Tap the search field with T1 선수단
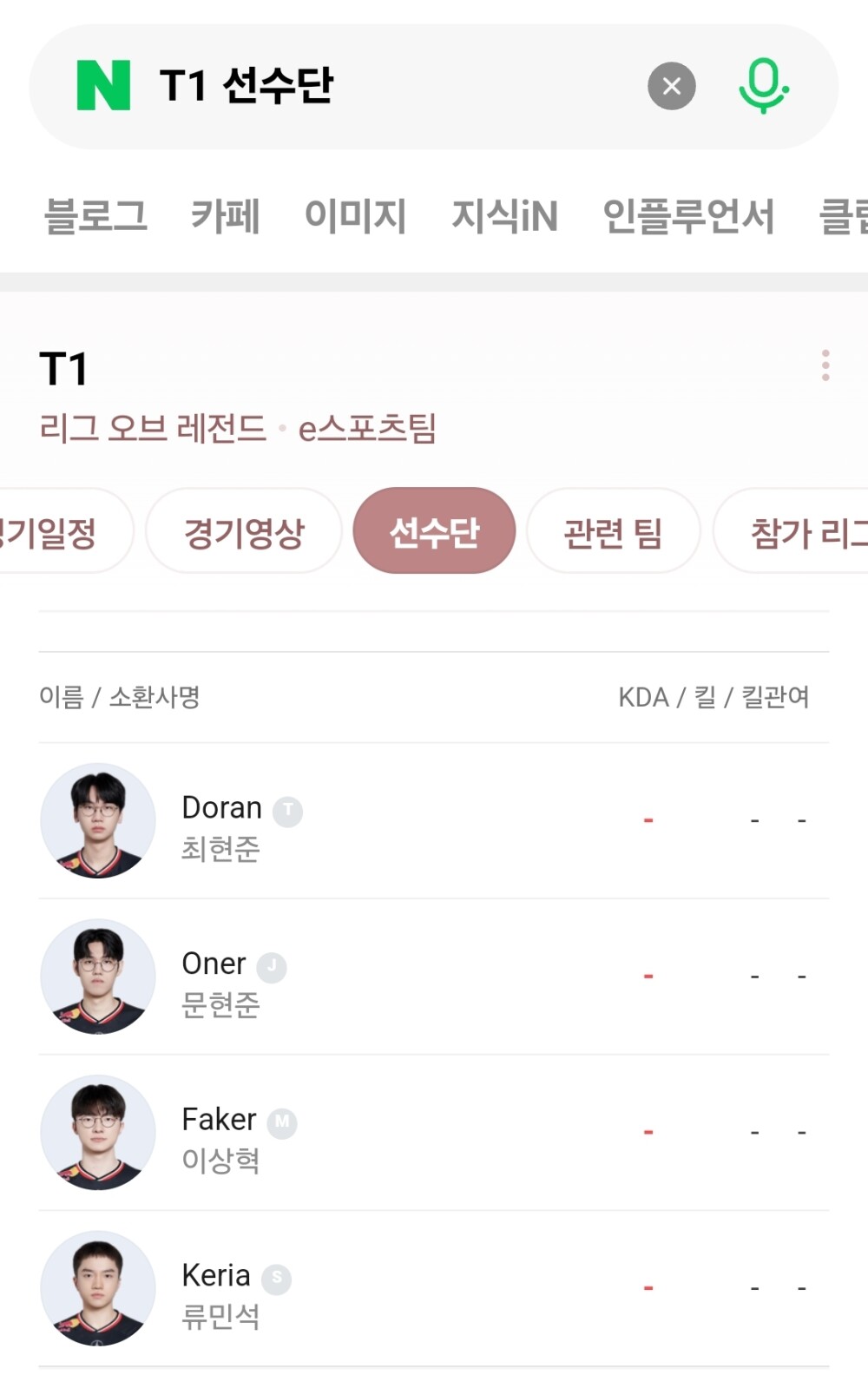868x1388 pixels. tap(391, 86)
